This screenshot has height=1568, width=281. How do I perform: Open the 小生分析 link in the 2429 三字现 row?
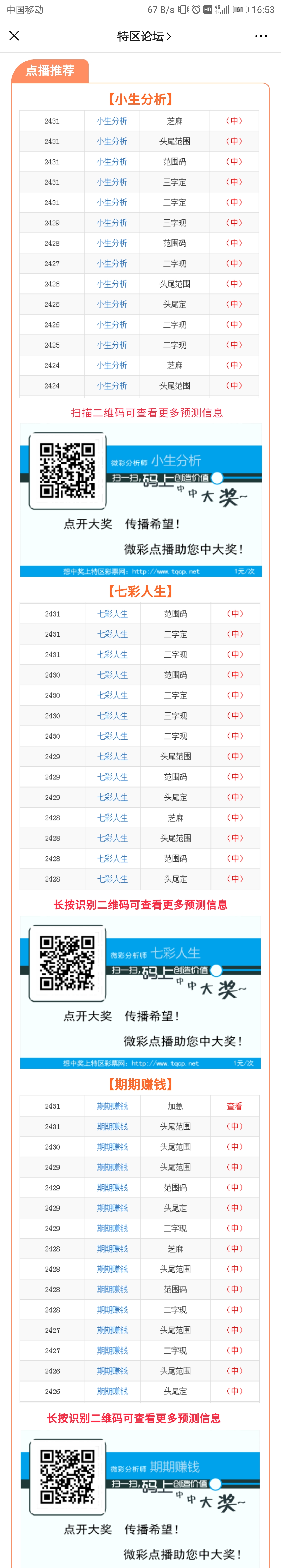pyautogui.click(x=112, y=223)
